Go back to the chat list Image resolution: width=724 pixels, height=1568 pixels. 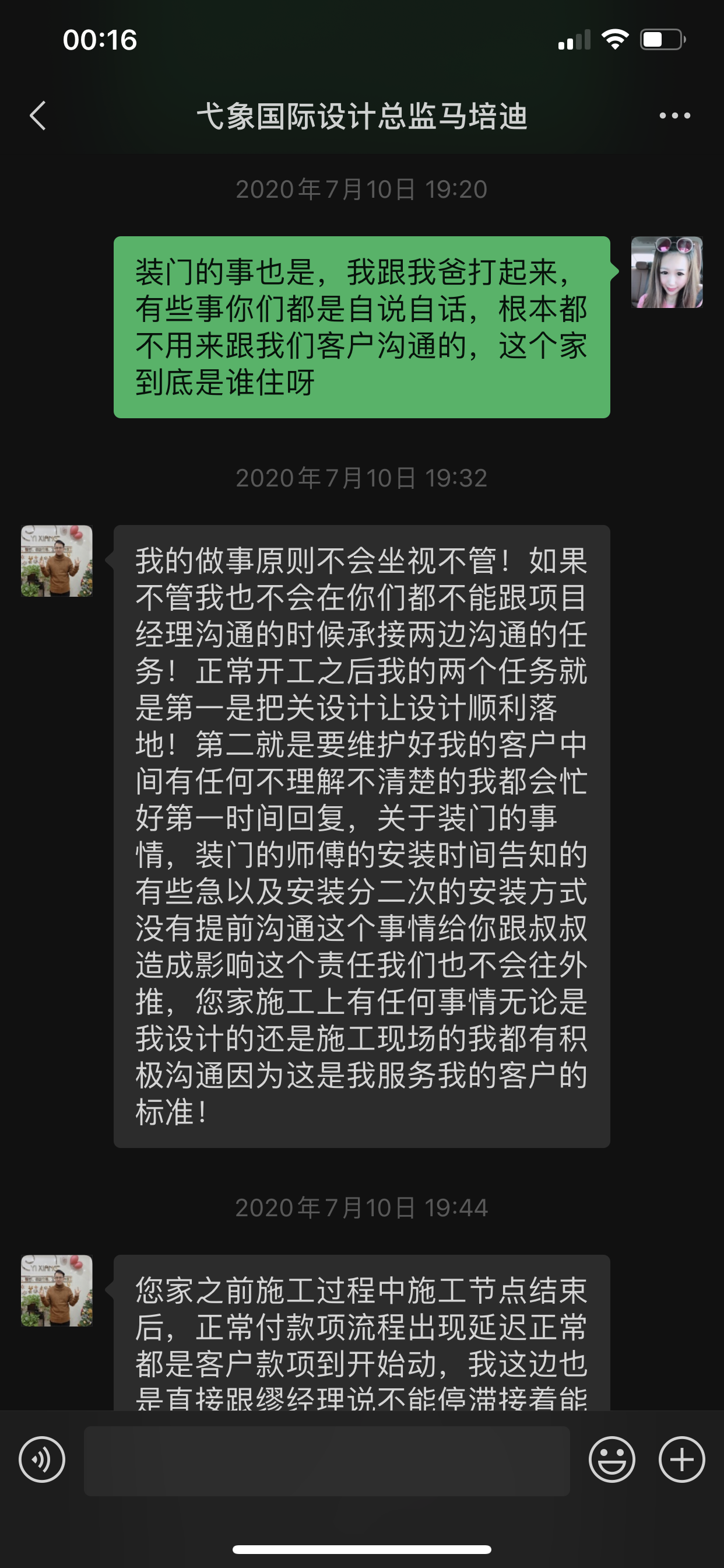[x=38, y=116]
